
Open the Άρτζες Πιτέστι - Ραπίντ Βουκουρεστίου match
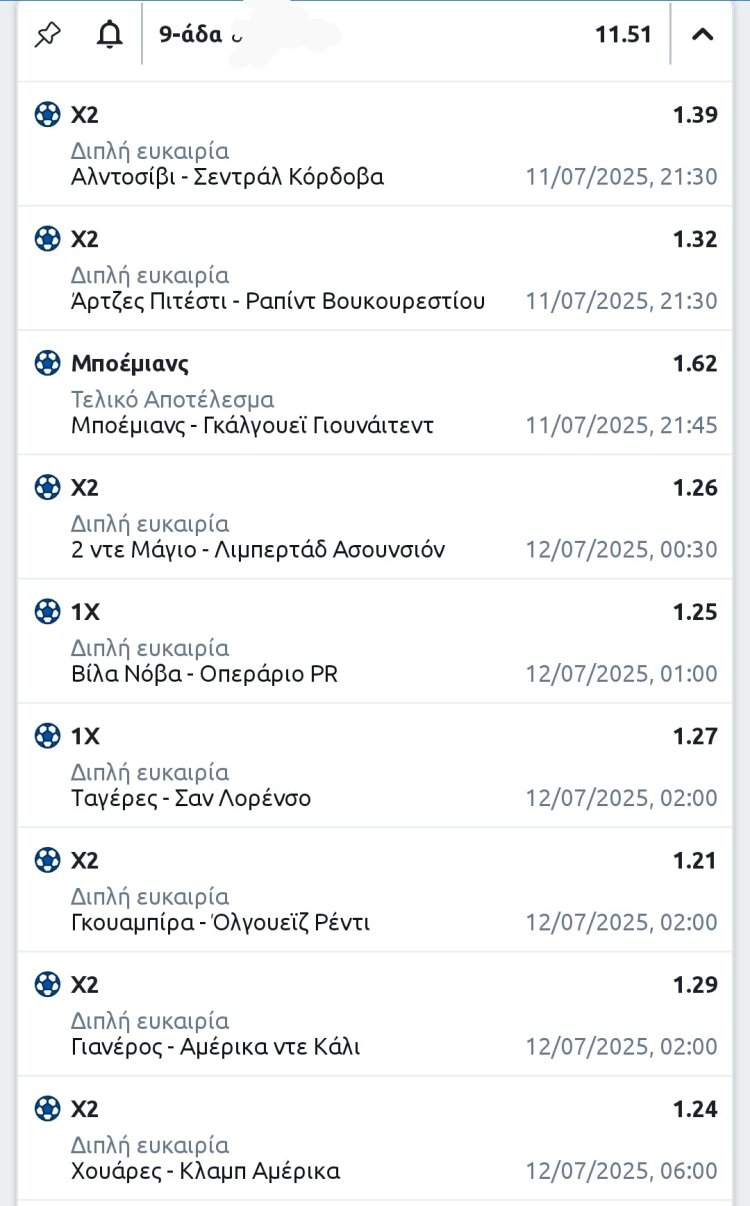coord(278,301)
